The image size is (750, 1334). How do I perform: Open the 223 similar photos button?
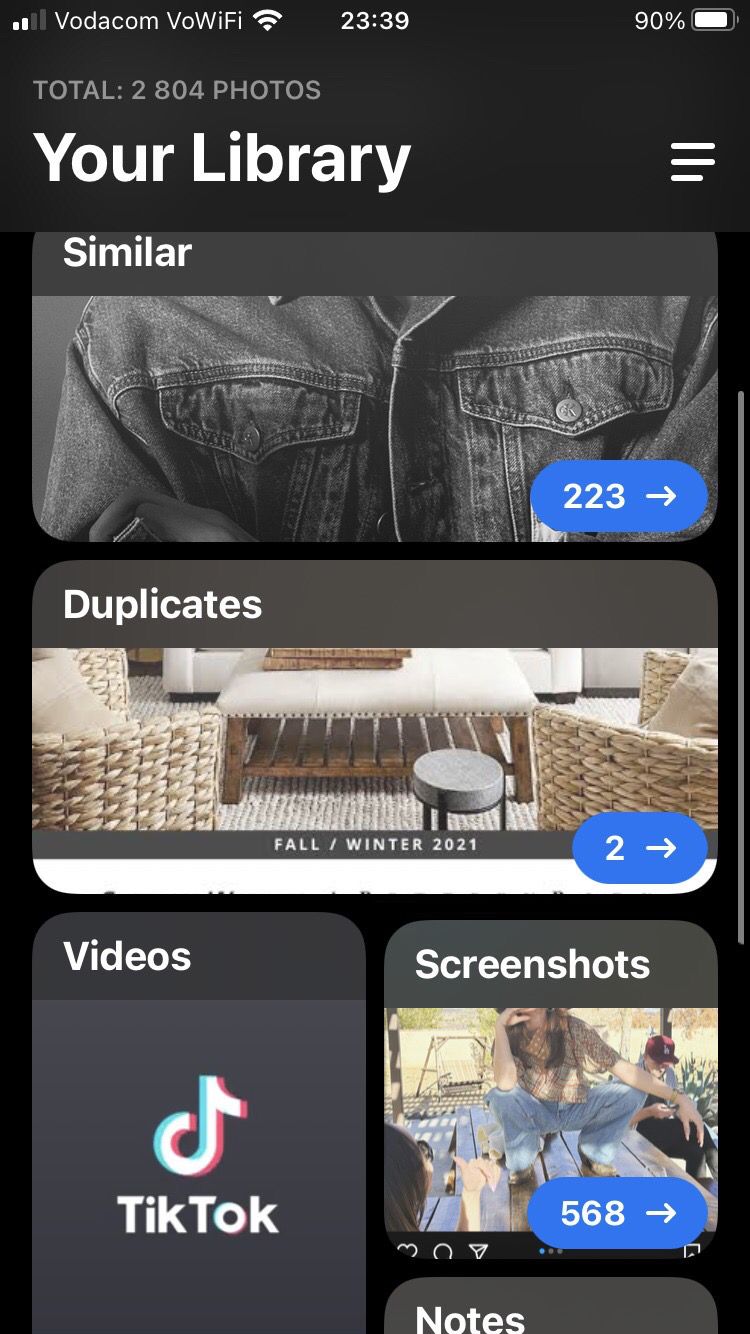click(x=618, y=496)
